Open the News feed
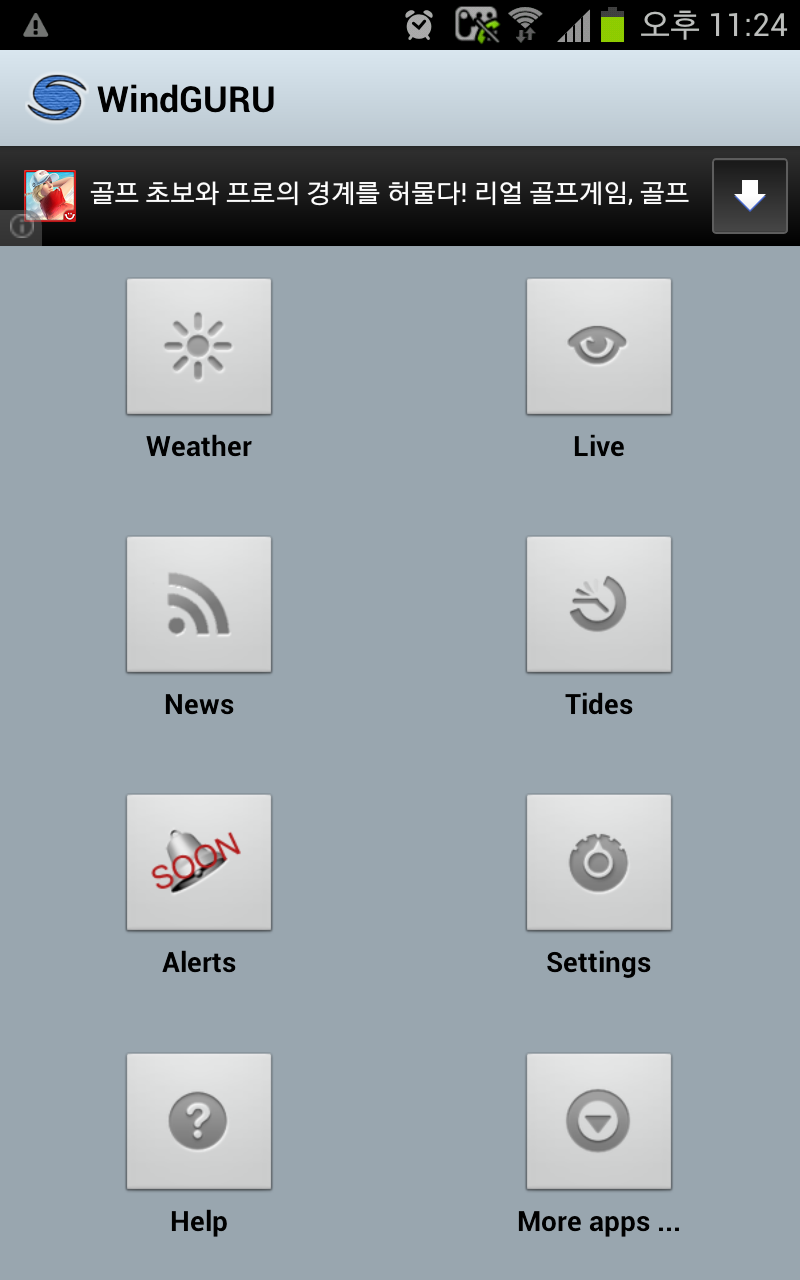800x1280 pixels. click(198, 604)
